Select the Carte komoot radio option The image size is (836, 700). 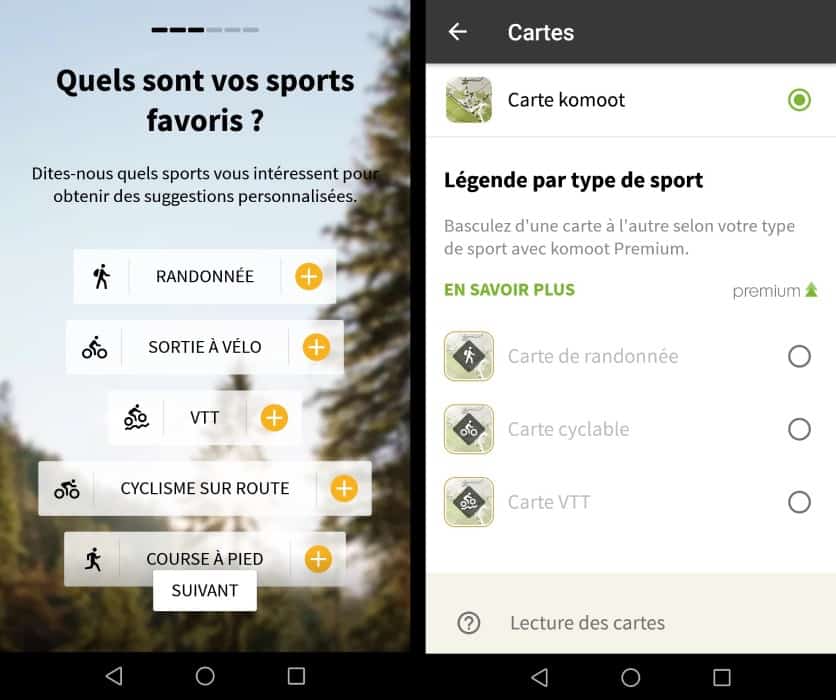tap(799, 100)
